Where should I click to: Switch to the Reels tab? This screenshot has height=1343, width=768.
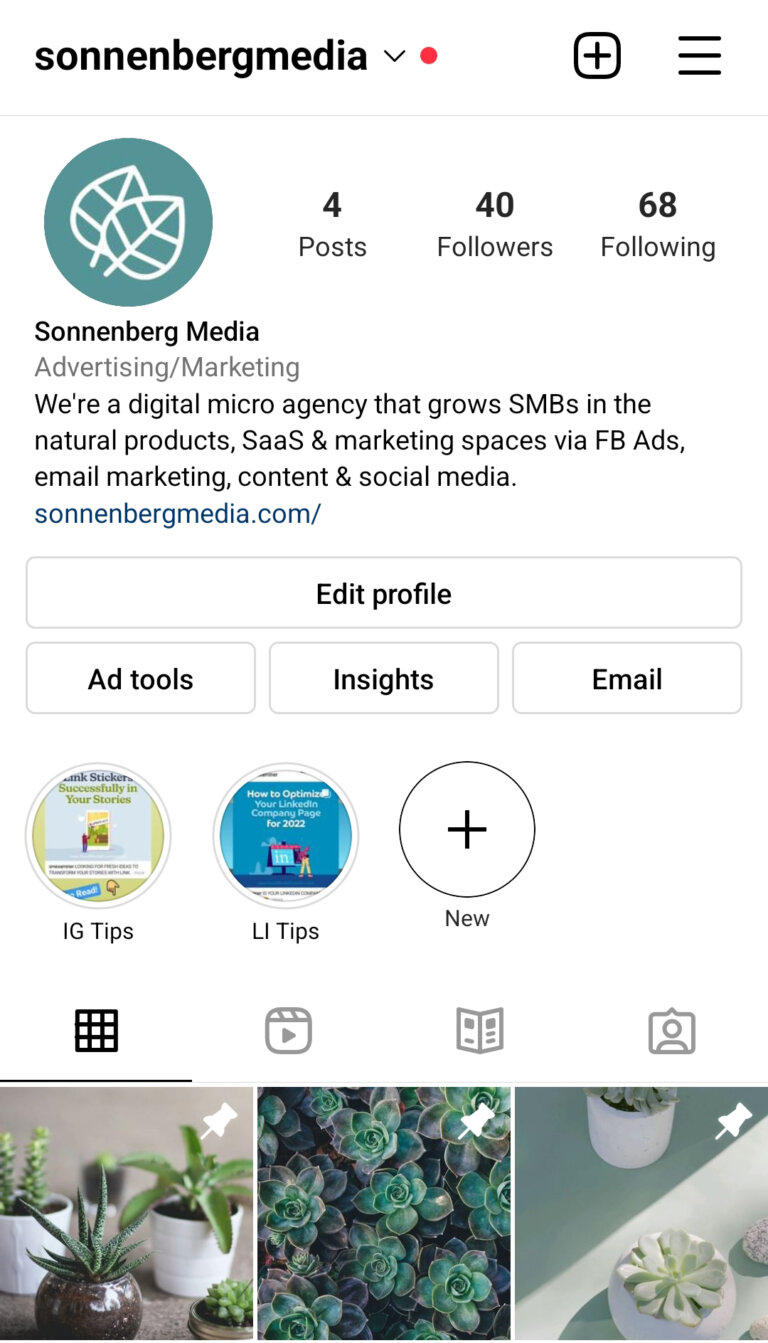[287, 1030]
